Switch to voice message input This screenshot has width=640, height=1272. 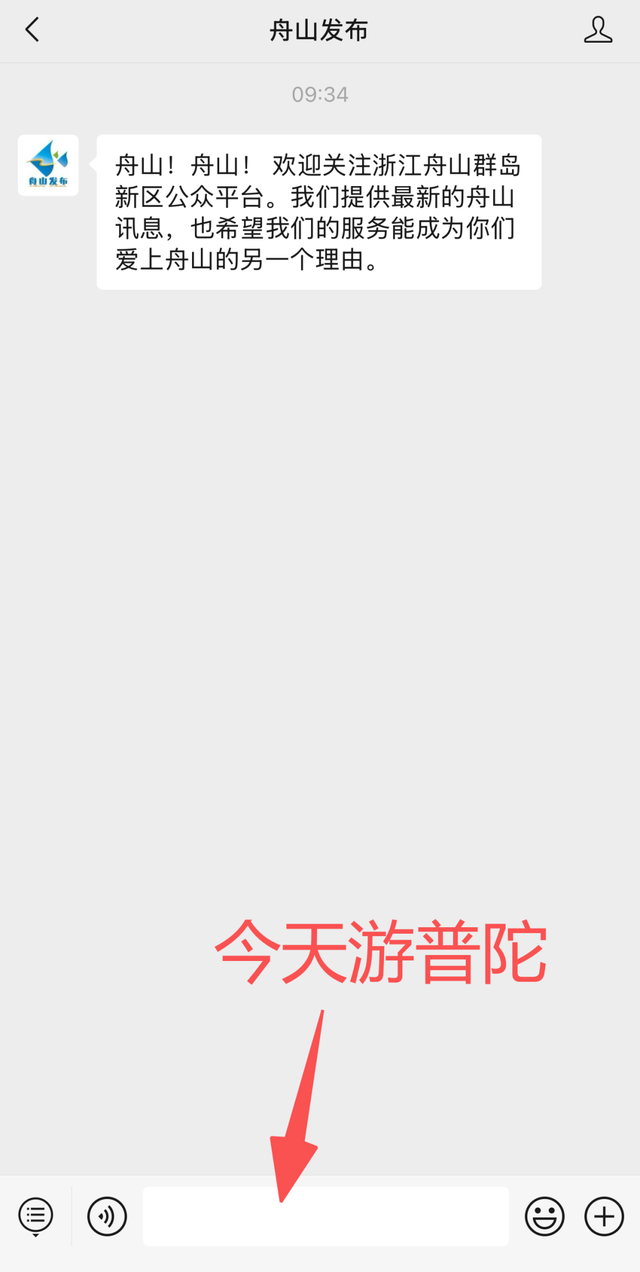pyautogui.click(x=107, y=1217)
